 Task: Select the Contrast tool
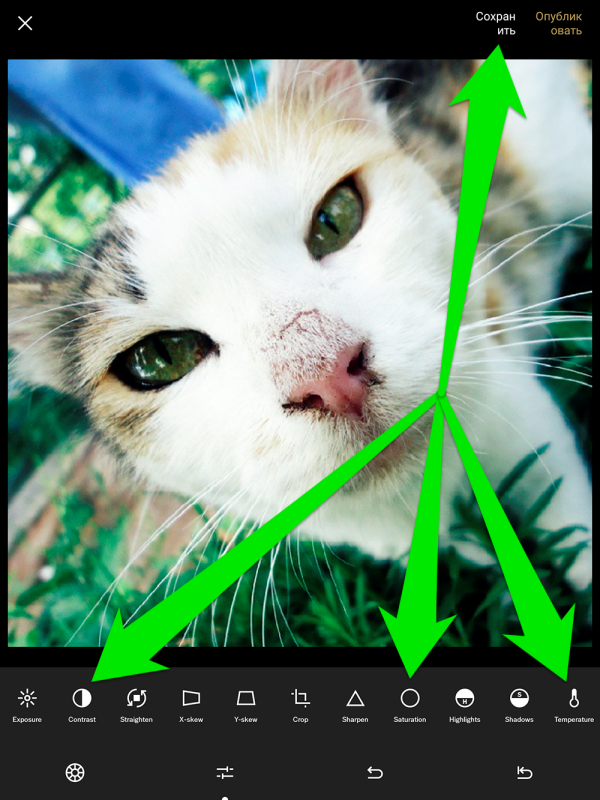[82, 704]
